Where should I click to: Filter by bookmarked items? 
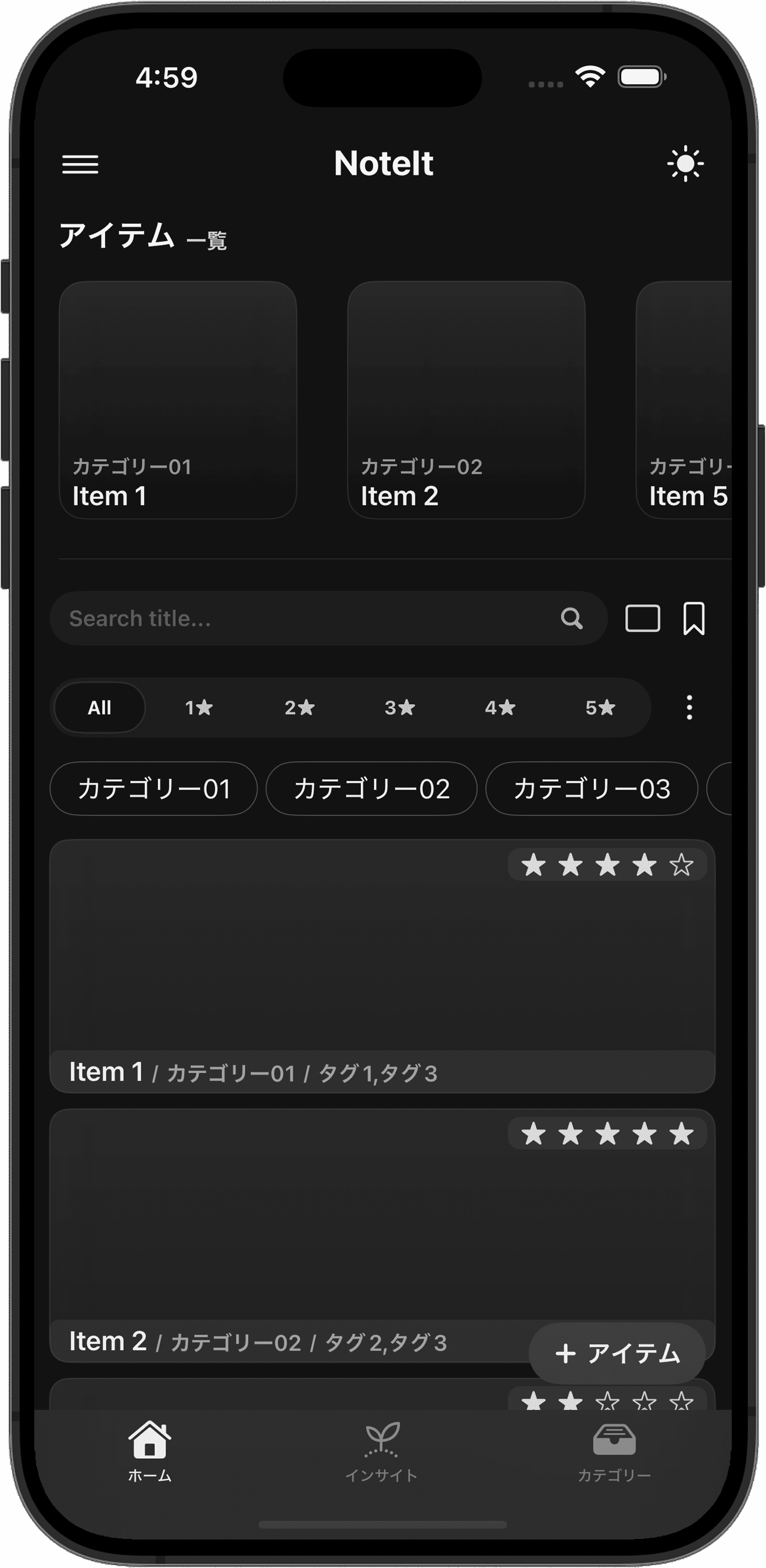point(693,619)
